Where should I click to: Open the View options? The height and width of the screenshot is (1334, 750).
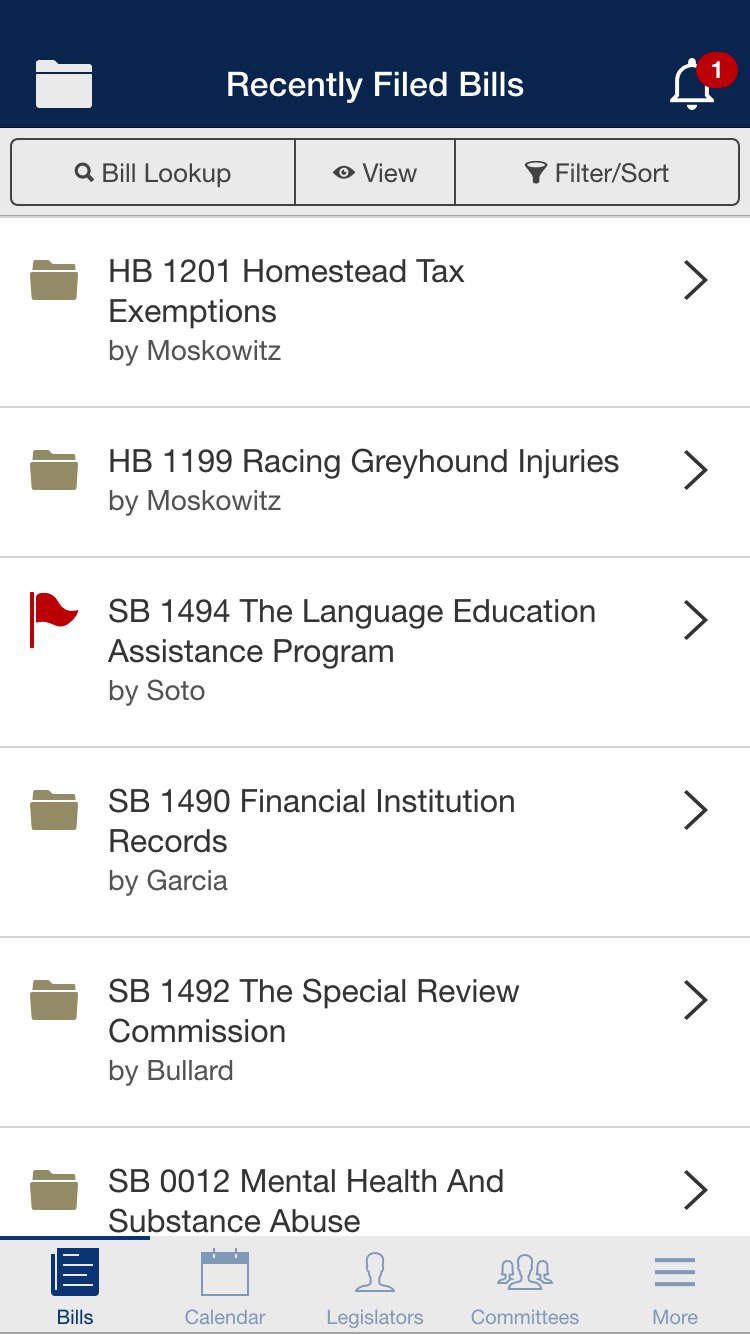click(375, 173)
